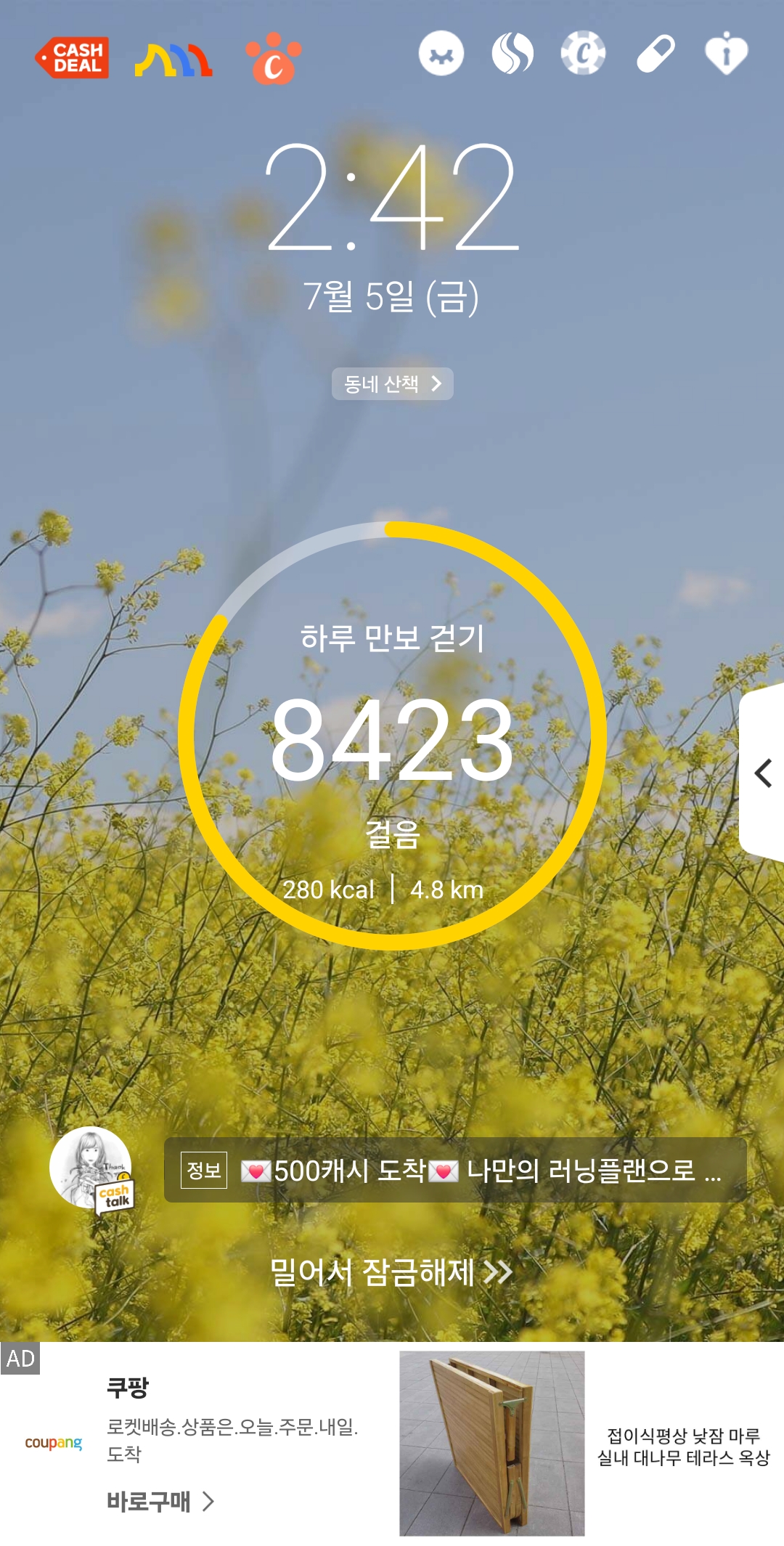
Task: Tap the orange paw C icon
Action: pos(273,59)
